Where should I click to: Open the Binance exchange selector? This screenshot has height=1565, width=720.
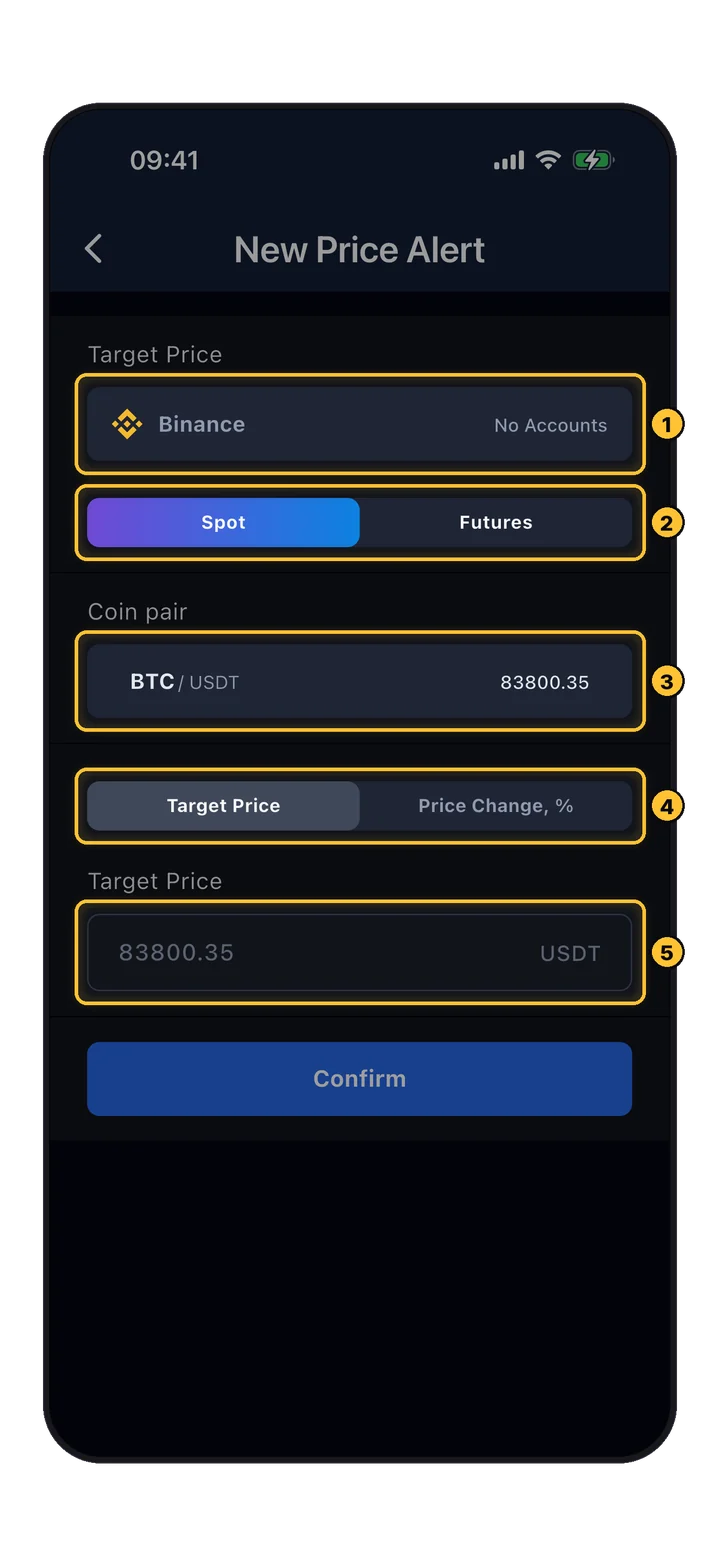[x=359, y=424]
